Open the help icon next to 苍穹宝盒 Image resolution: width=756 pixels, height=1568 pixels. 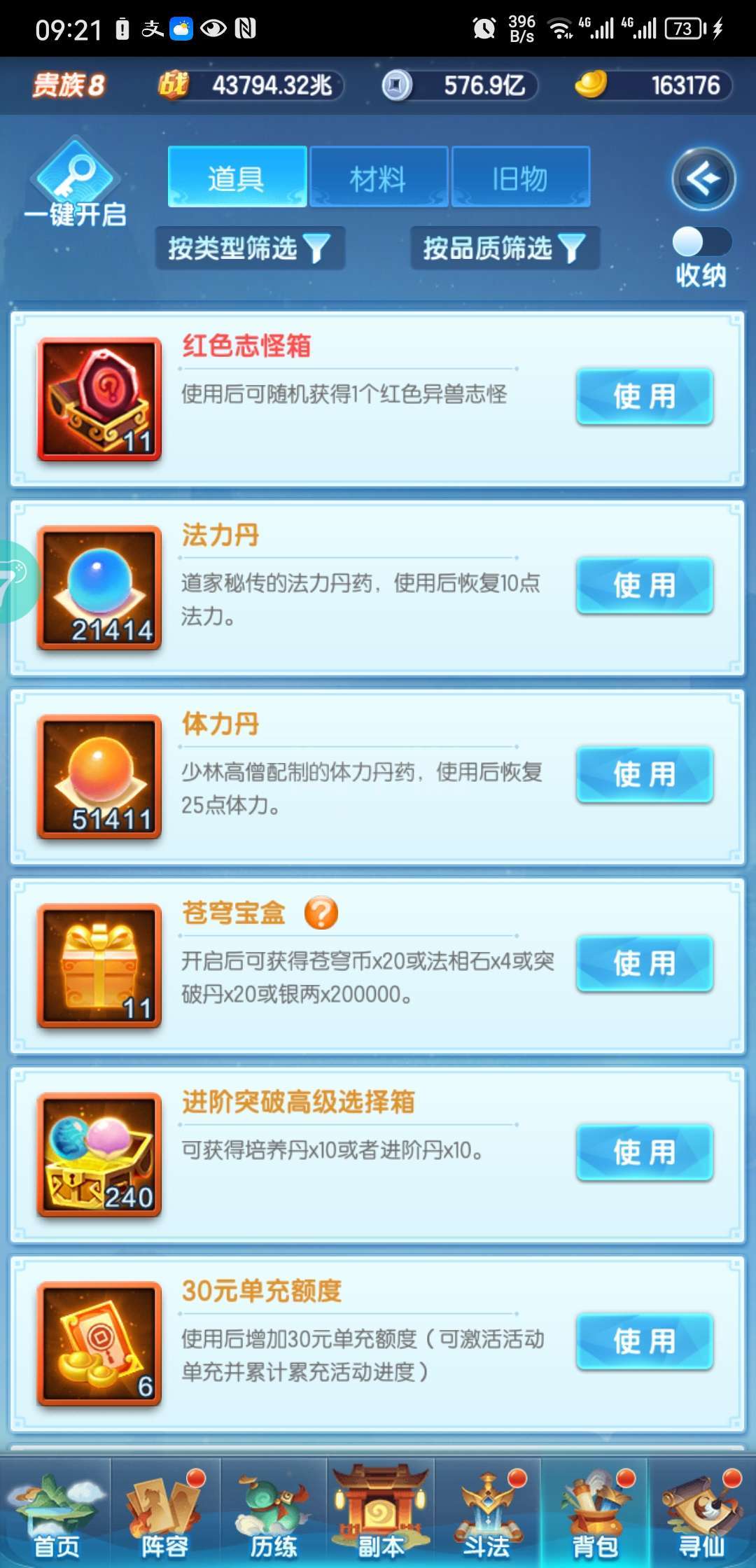(321, 913)
